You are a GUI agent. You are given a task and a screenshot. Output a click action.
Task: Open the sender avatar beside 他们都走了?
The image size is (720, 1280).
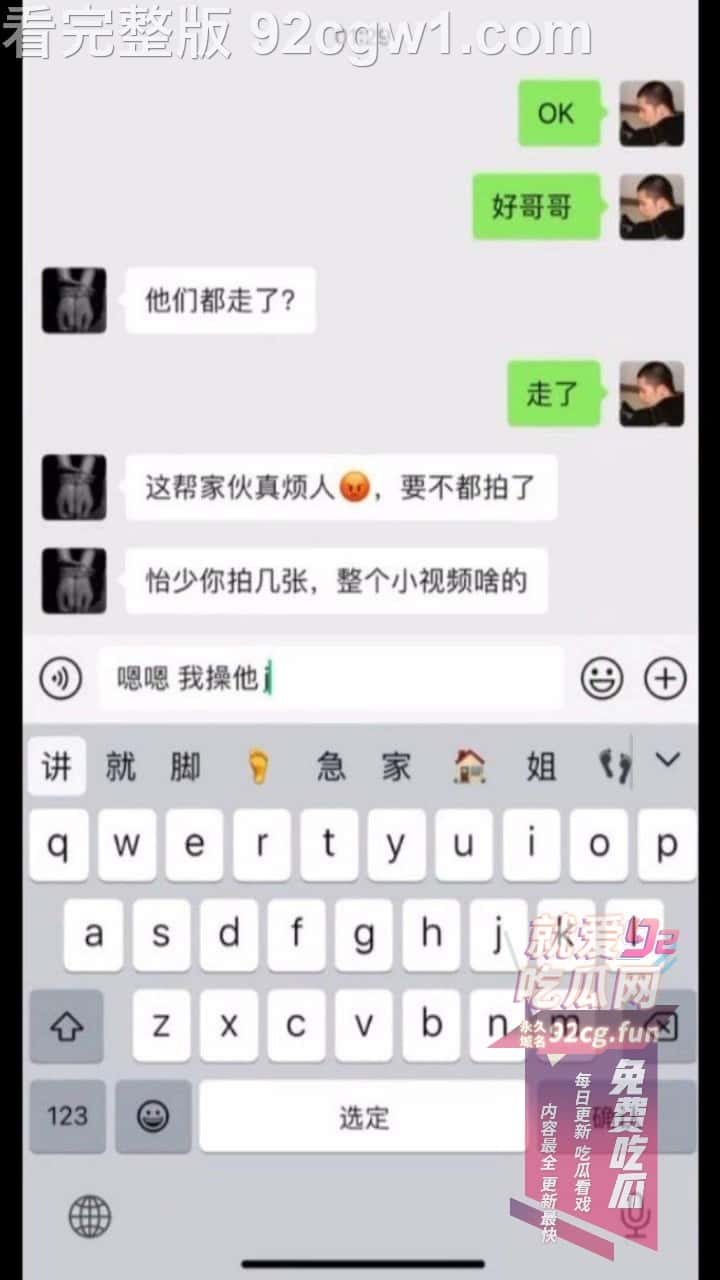pyautogui.click(x=74, y=300)
